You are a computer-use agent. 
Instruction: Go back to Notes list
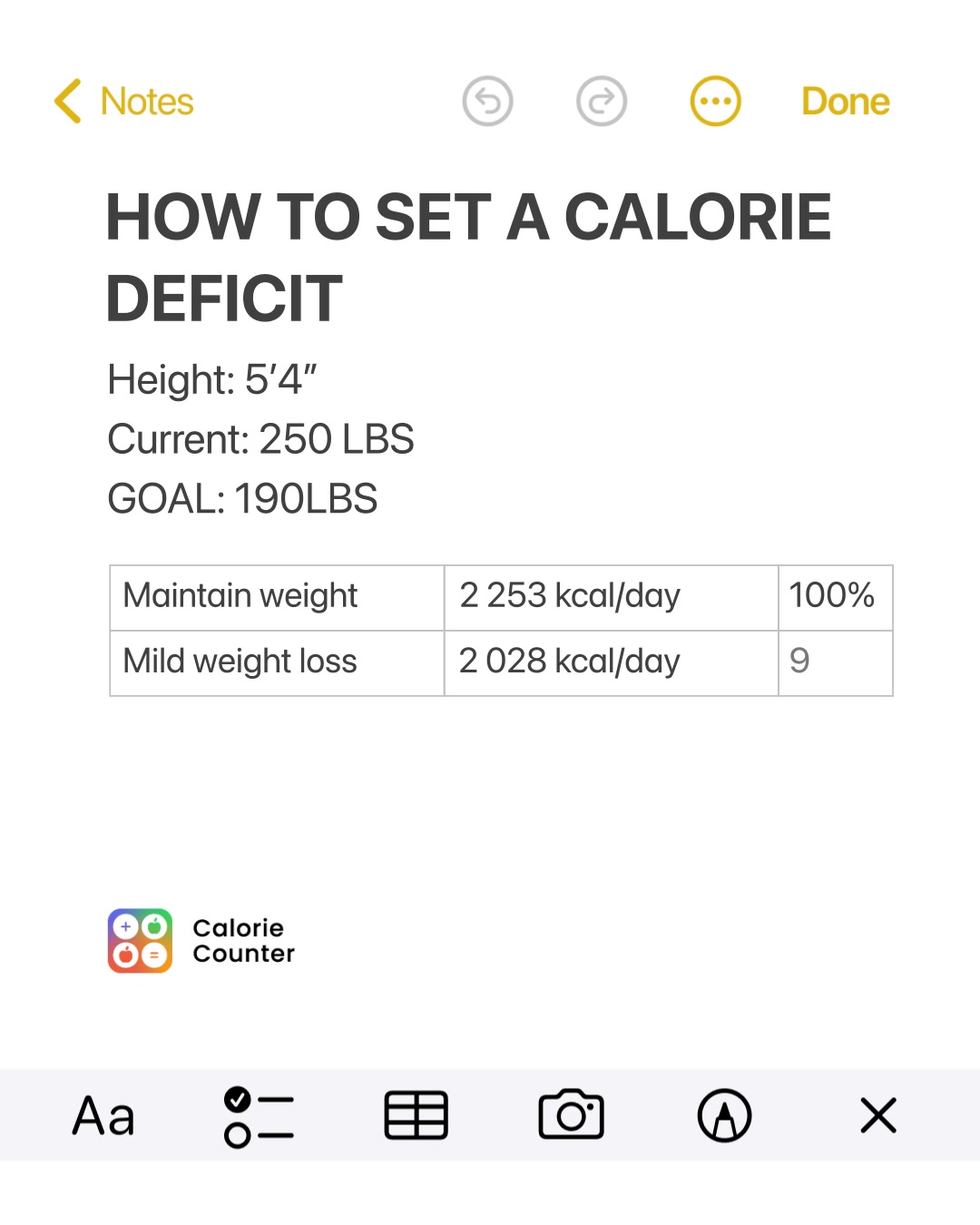124,102
